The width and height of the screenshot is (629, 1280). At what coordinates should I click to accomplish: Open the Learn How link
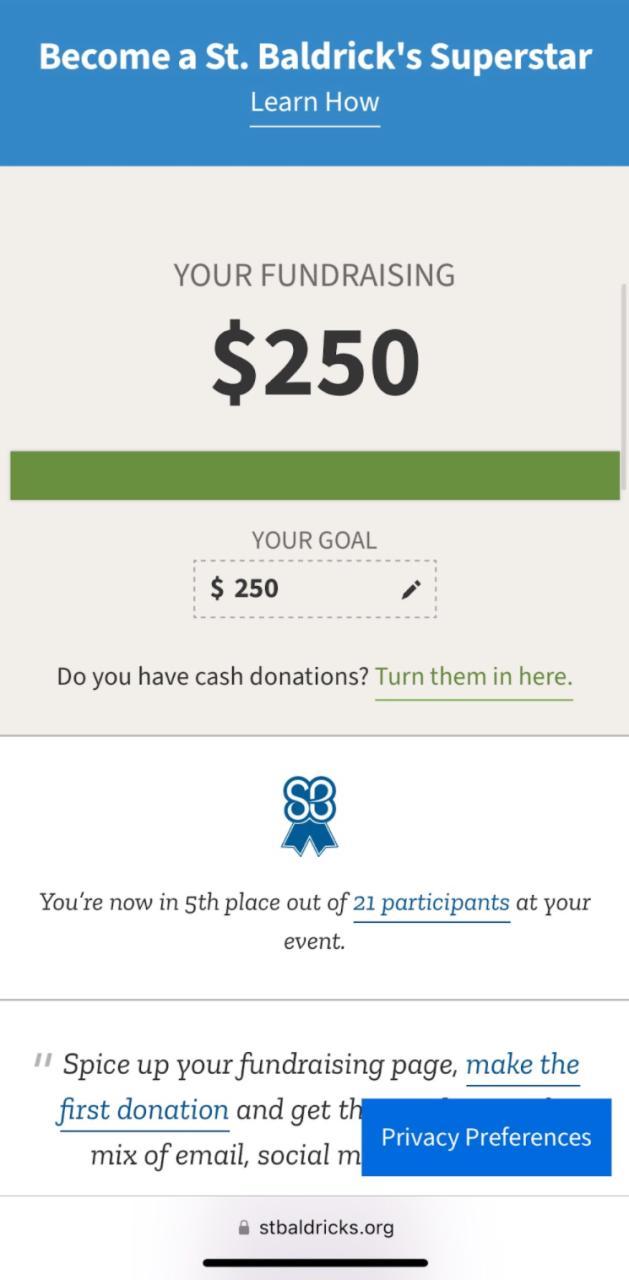click(x=315, y=102)
